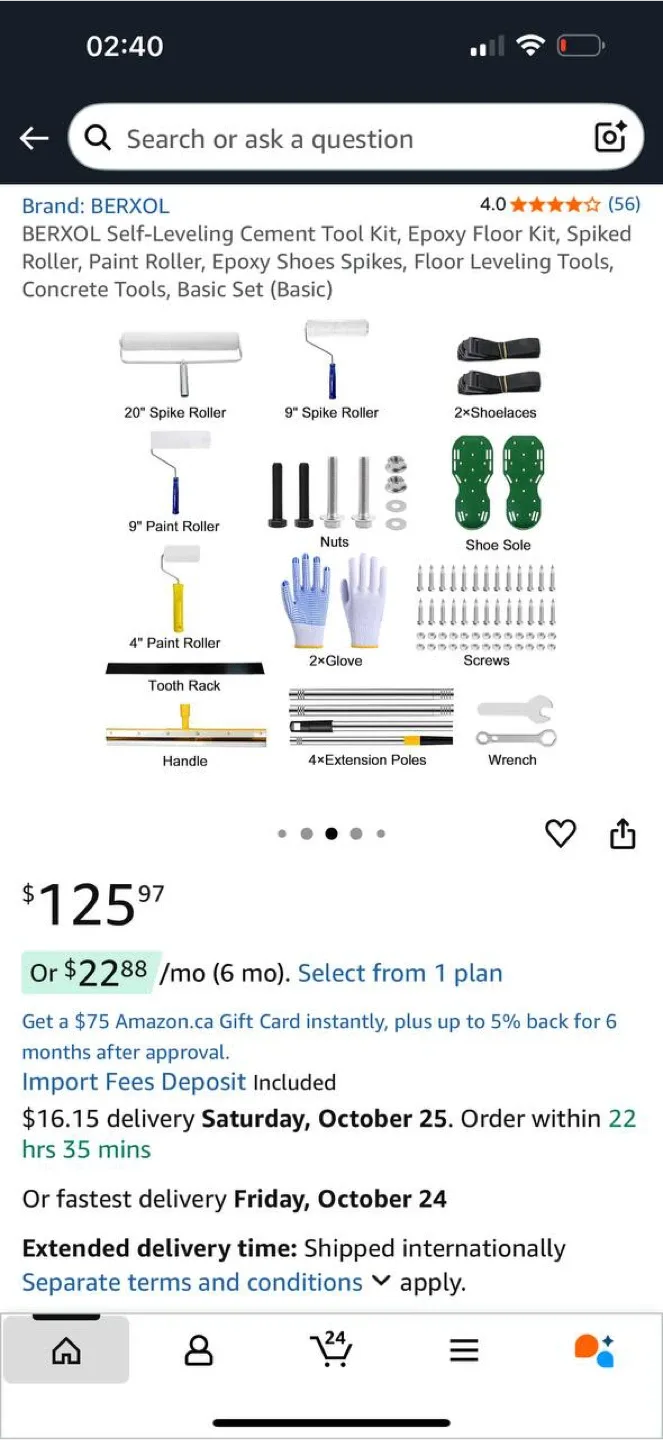Go back using the arrow icon
The image size is (663, 1440).
pos(34,138)
